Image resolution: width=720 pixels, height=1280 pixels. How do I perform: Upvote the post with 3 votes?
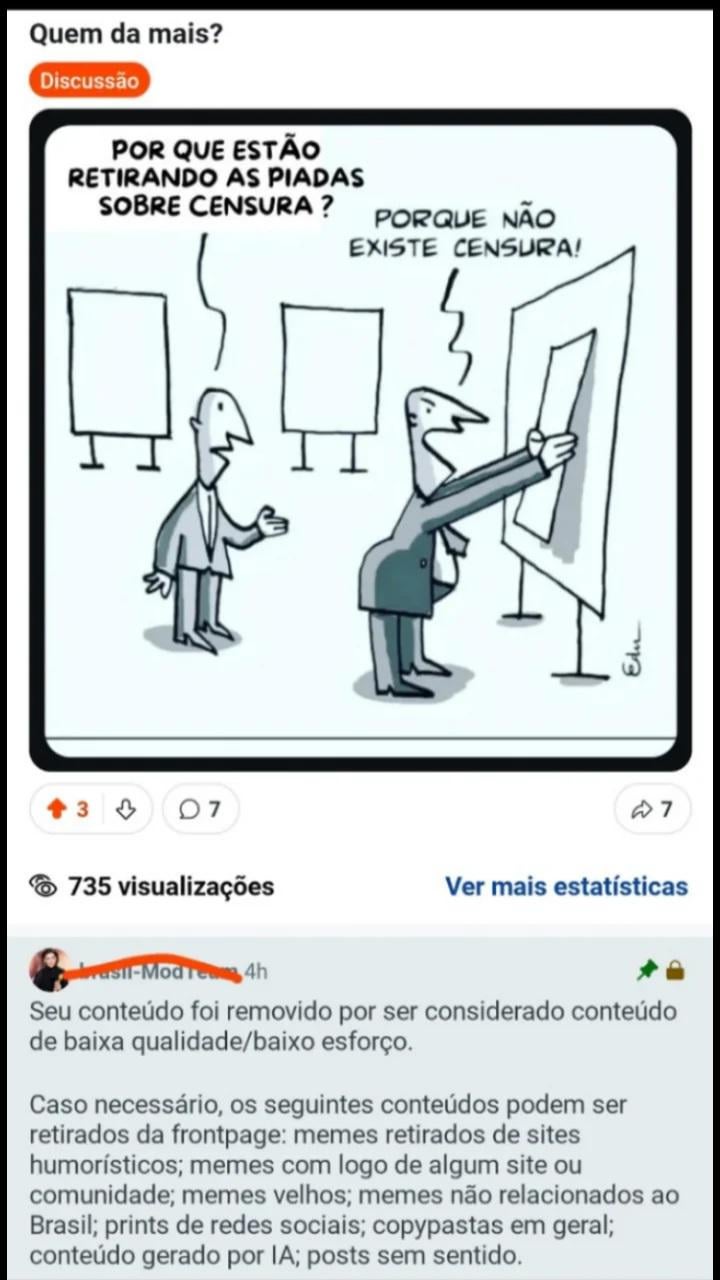click(56, 809)
